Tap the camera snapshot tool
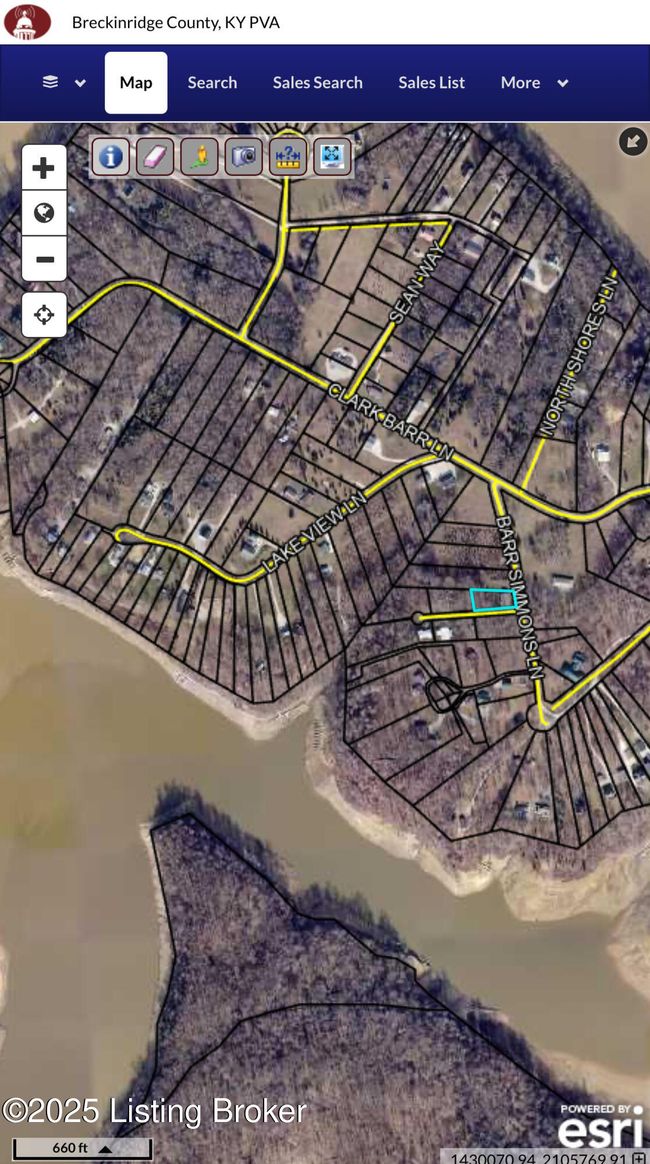Image resolution: width=650 pixels, height=1164 pixels. [x=243, y=157]
